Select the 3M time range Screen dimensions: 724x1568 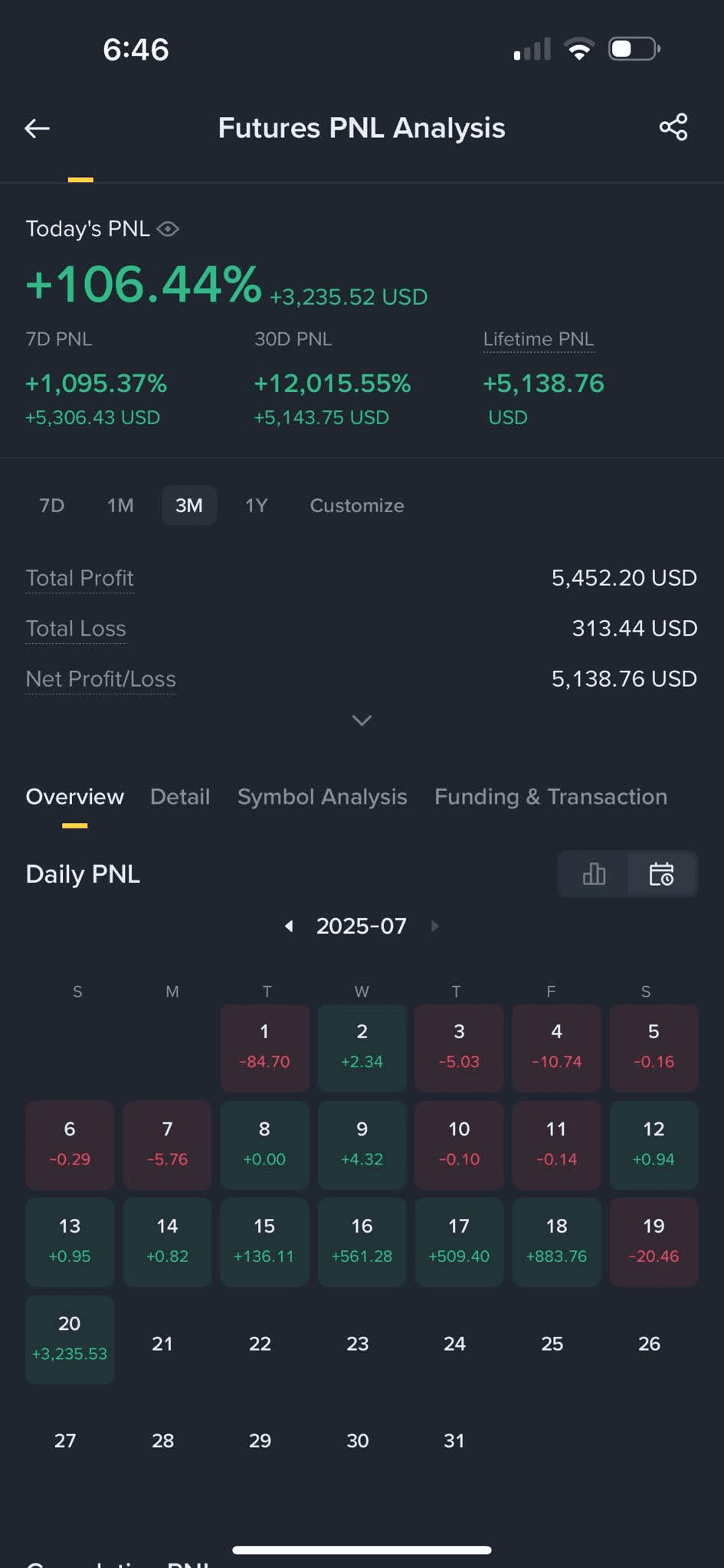pos(188,505)
